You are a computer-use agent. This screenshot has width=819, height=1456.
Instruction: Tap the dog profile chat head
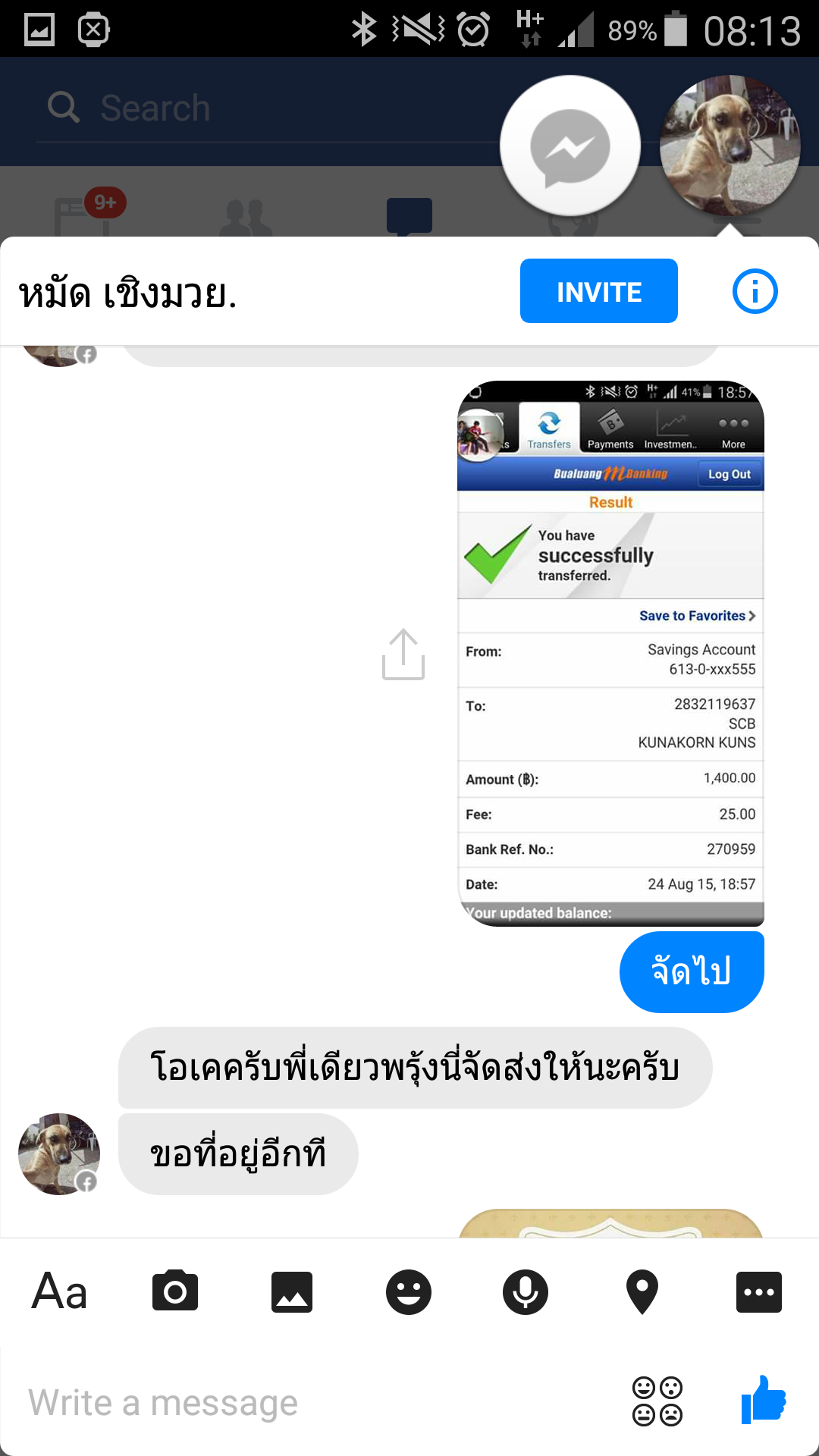pos(730,146)
